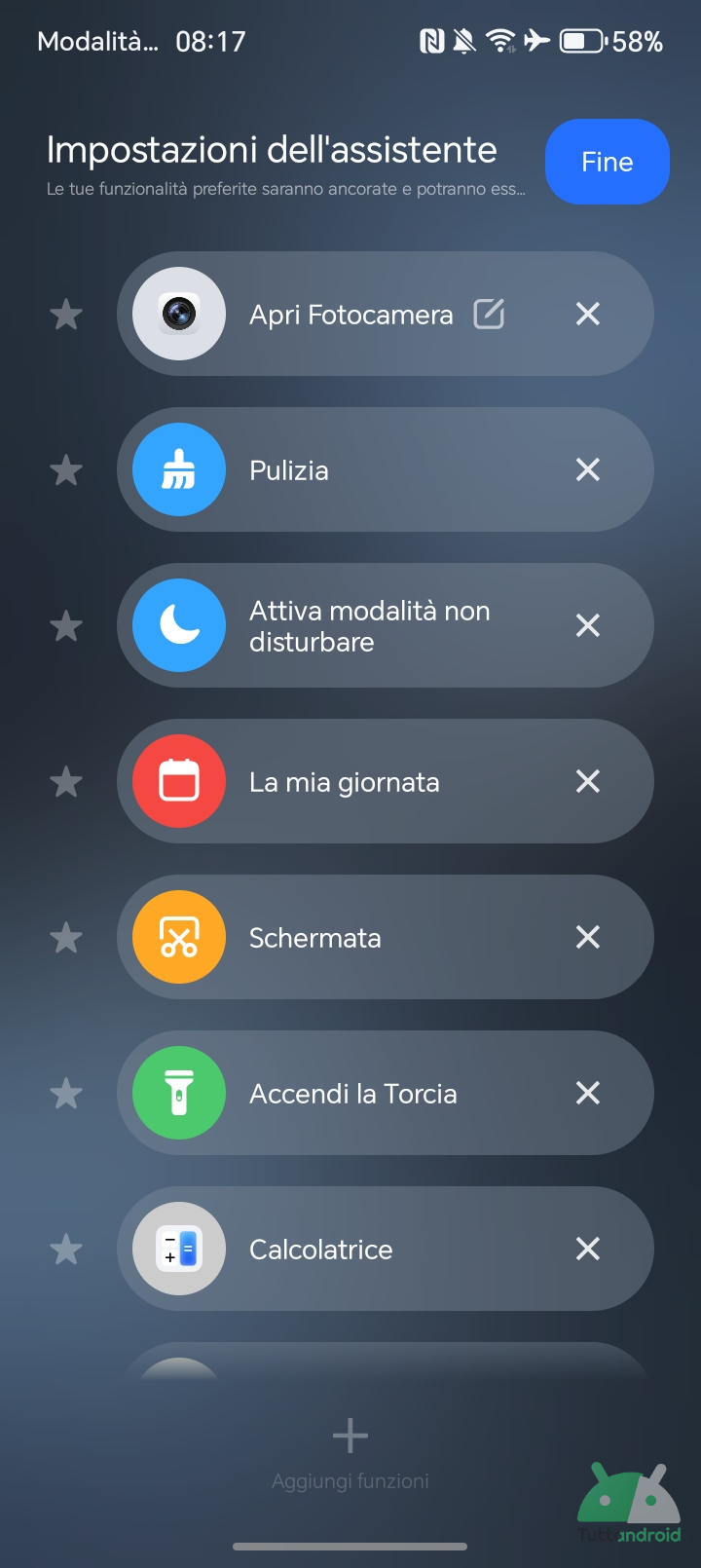
Task: Pin Pulizia as a favorite
Action: 66,470
